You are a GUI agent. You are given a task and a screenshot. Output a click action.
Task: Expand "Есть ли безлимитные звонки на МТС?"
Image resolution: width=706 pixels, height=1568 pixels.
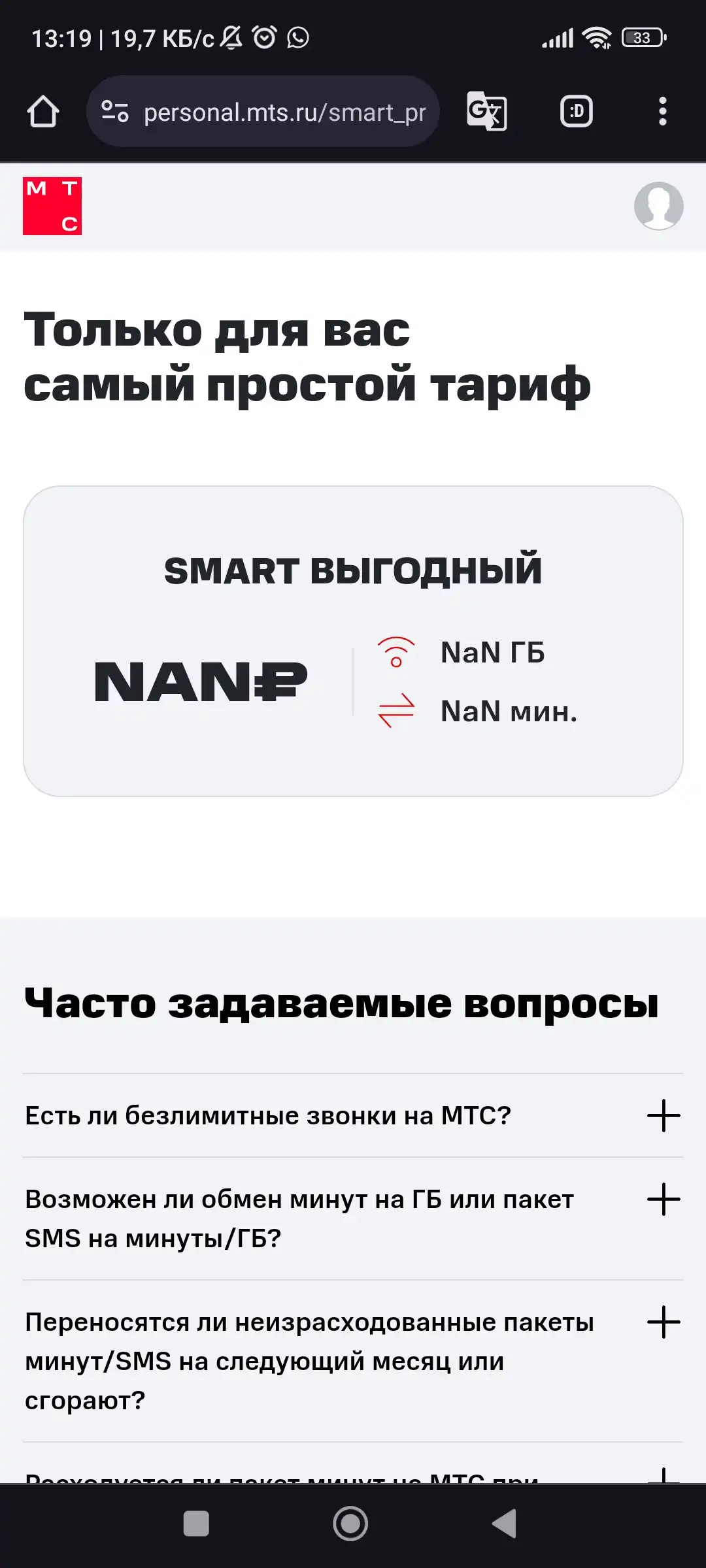[353, 1115]
